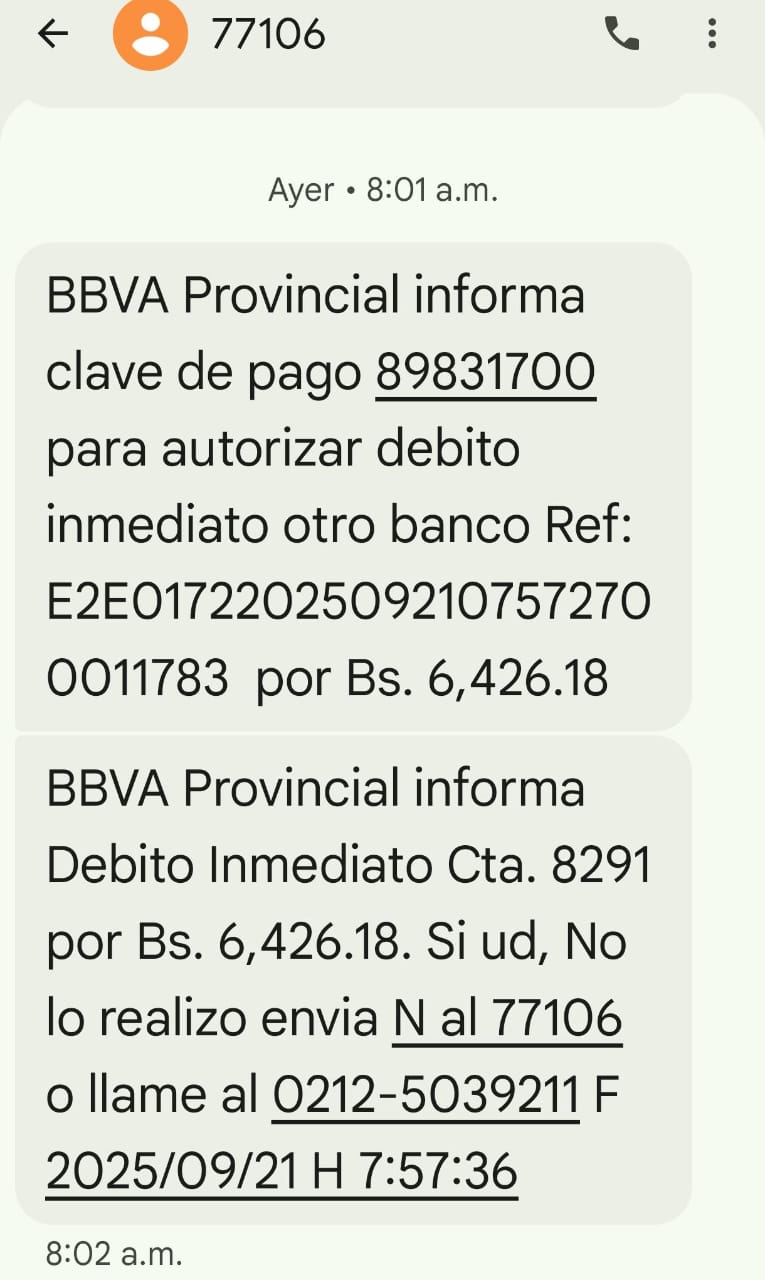Tap the underlined payment code 89831700

tap(486, 374)
